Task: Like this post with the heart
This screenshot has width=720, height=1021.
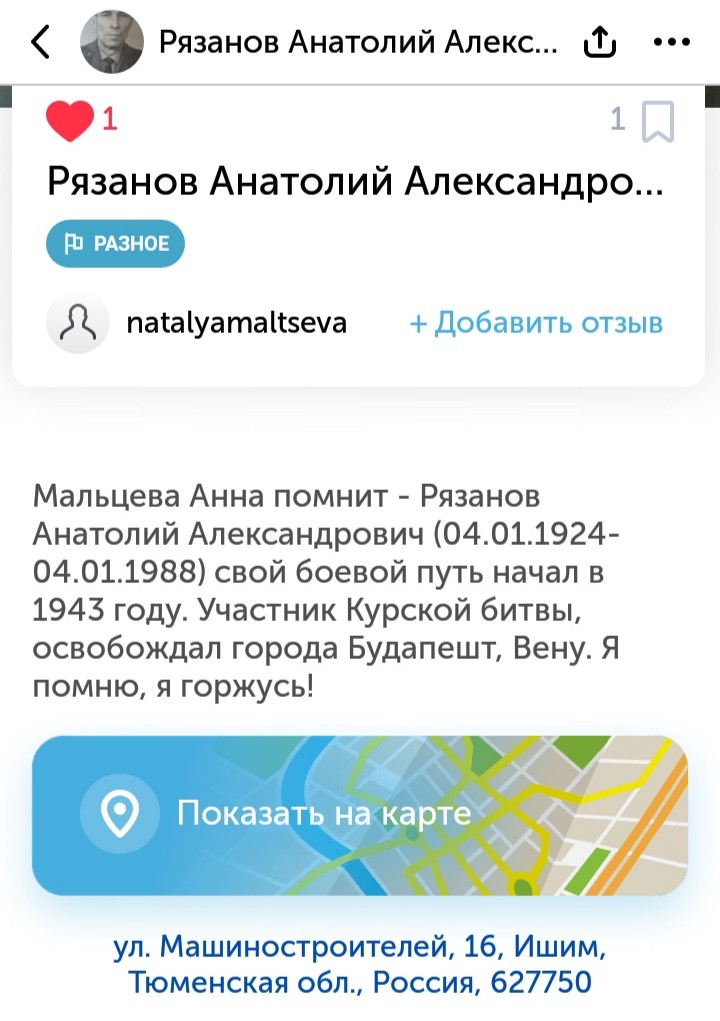Action: 69,121
